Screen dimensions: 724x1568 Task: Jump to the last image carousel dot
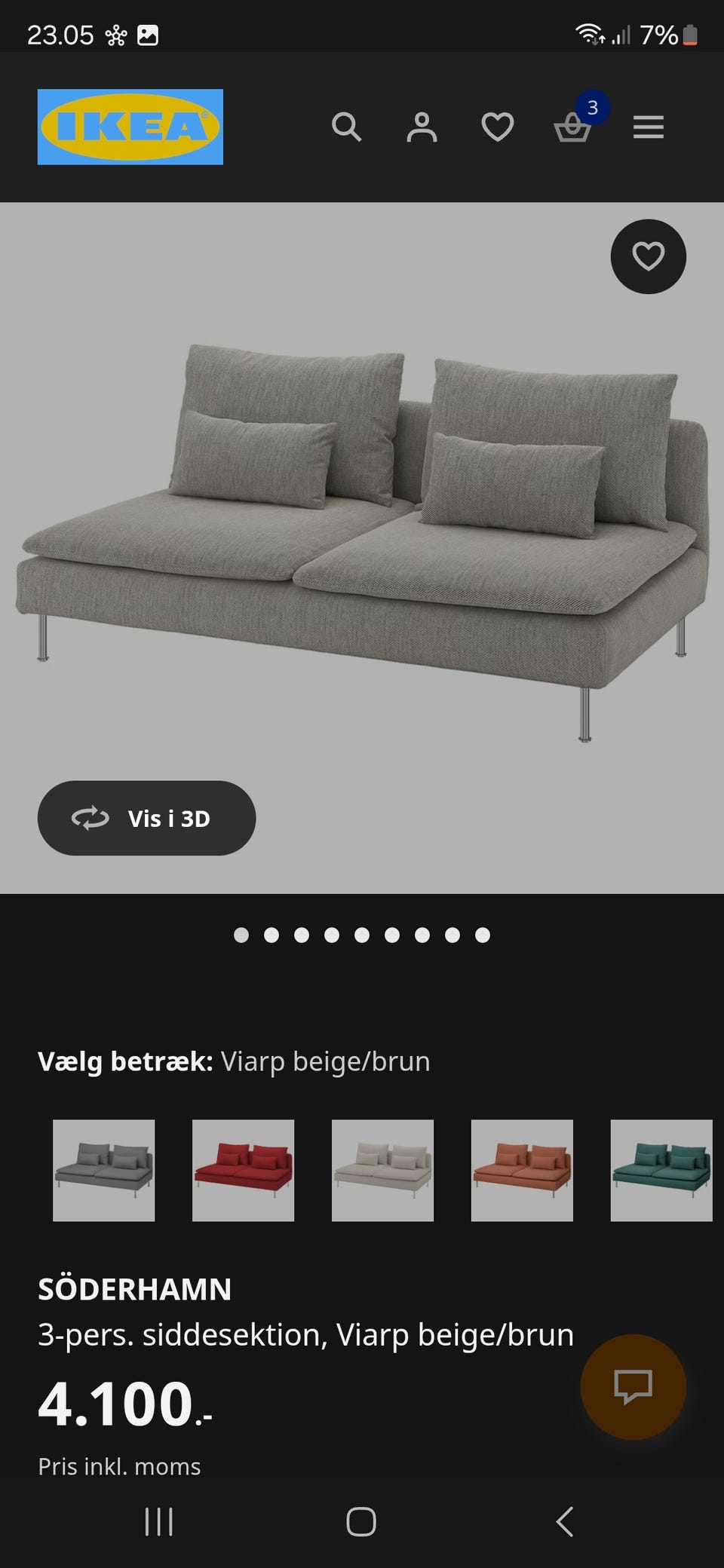pos(482,935)
